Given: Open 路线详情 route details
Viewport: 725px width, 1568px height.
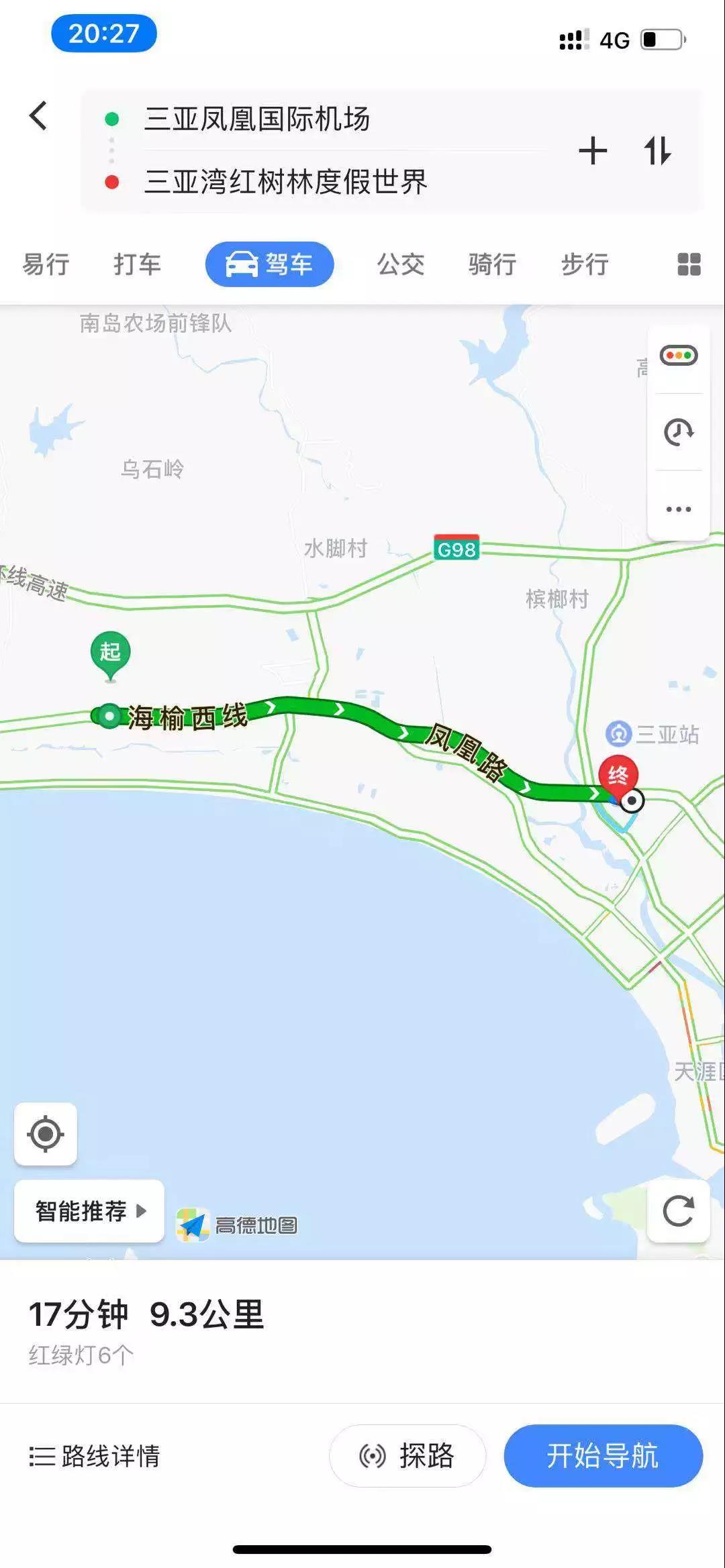Looking at the screenshot, I should click(95, 1457).
